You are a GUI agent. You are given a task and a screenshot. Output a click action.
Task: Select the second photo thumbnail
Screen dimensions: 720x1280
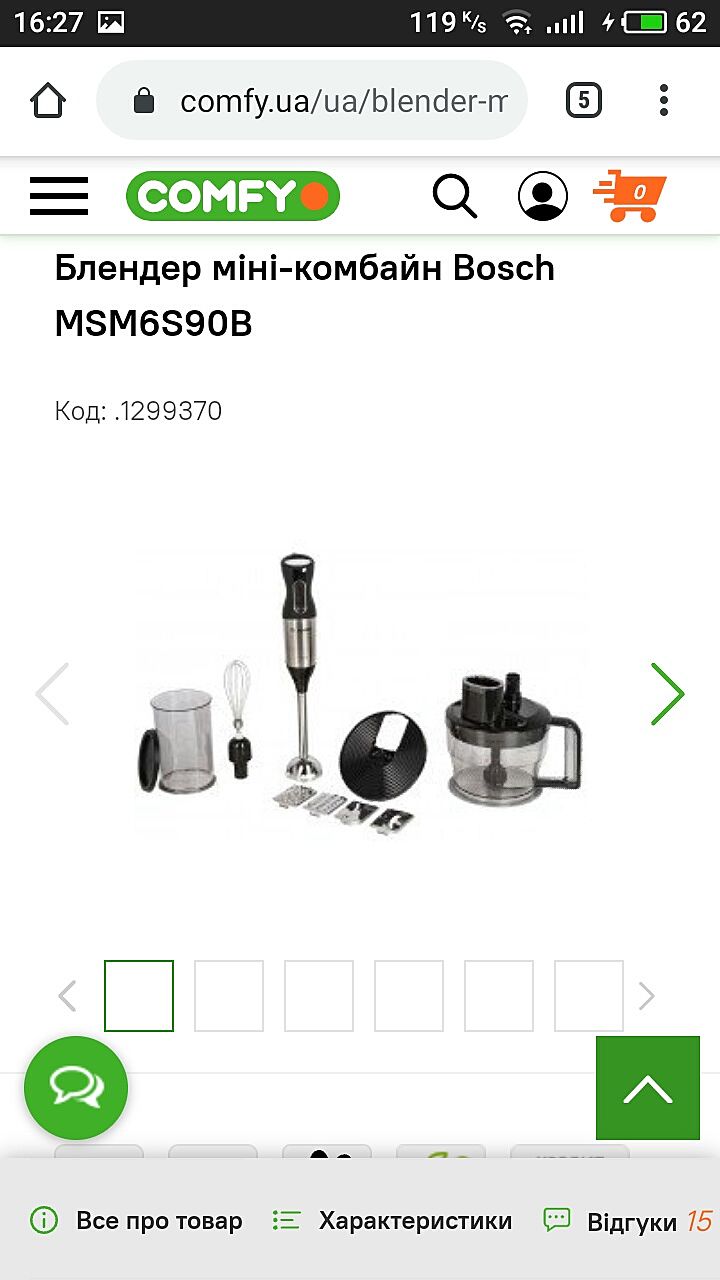click(229, 996)
